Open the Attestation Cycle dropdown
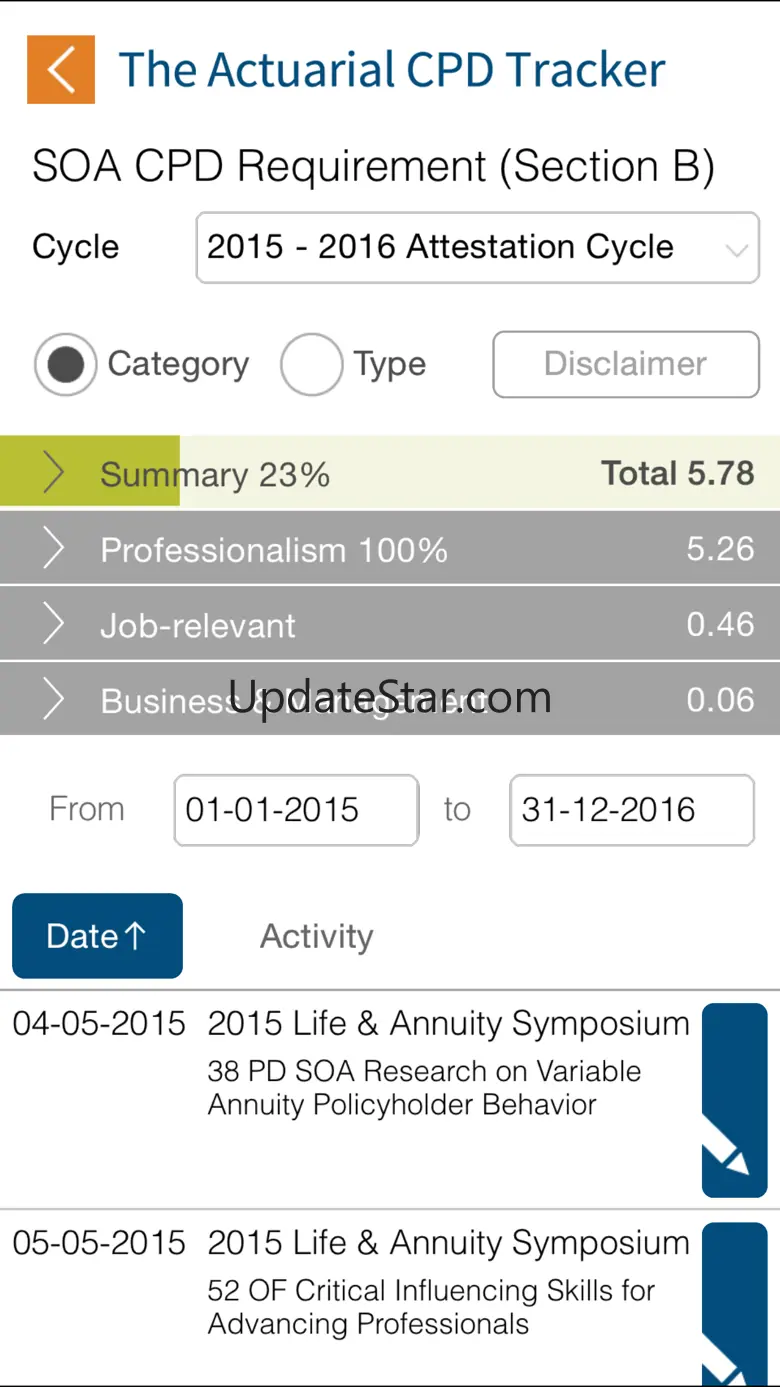Viewport: 780px width, 1387px height. 477,247
